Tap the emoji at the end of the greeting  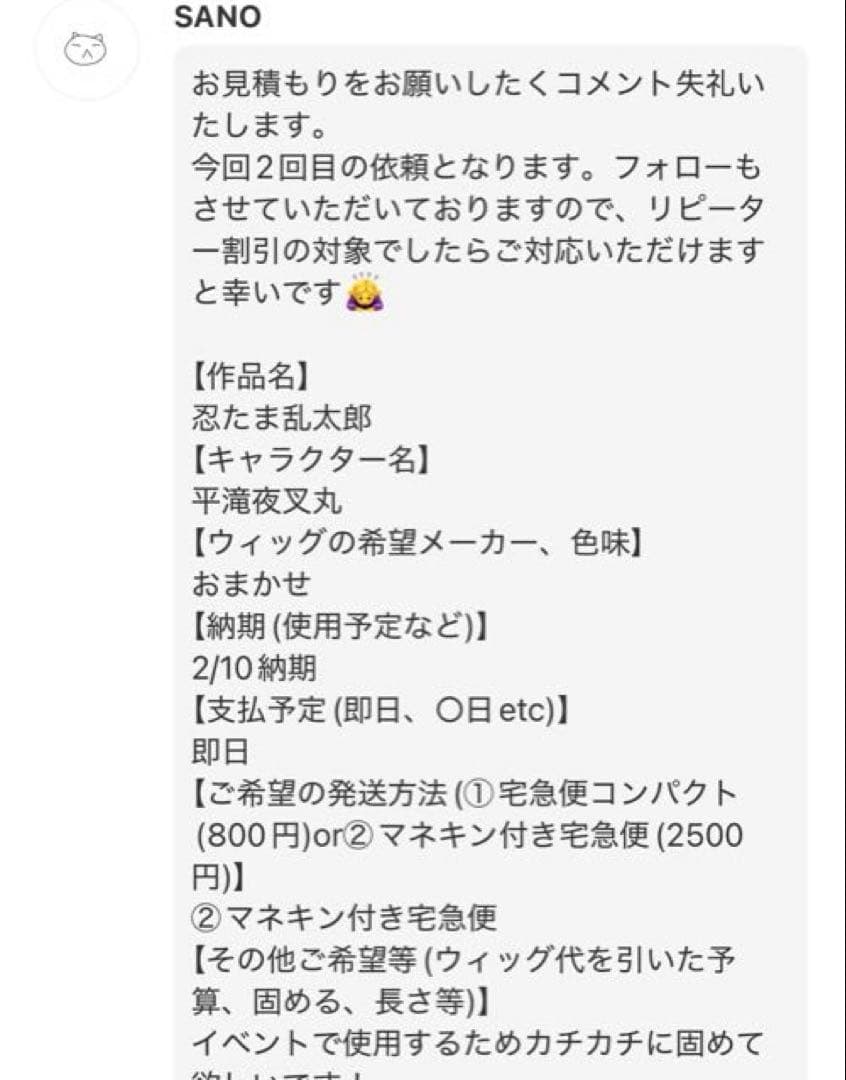(x=368, y=291)
